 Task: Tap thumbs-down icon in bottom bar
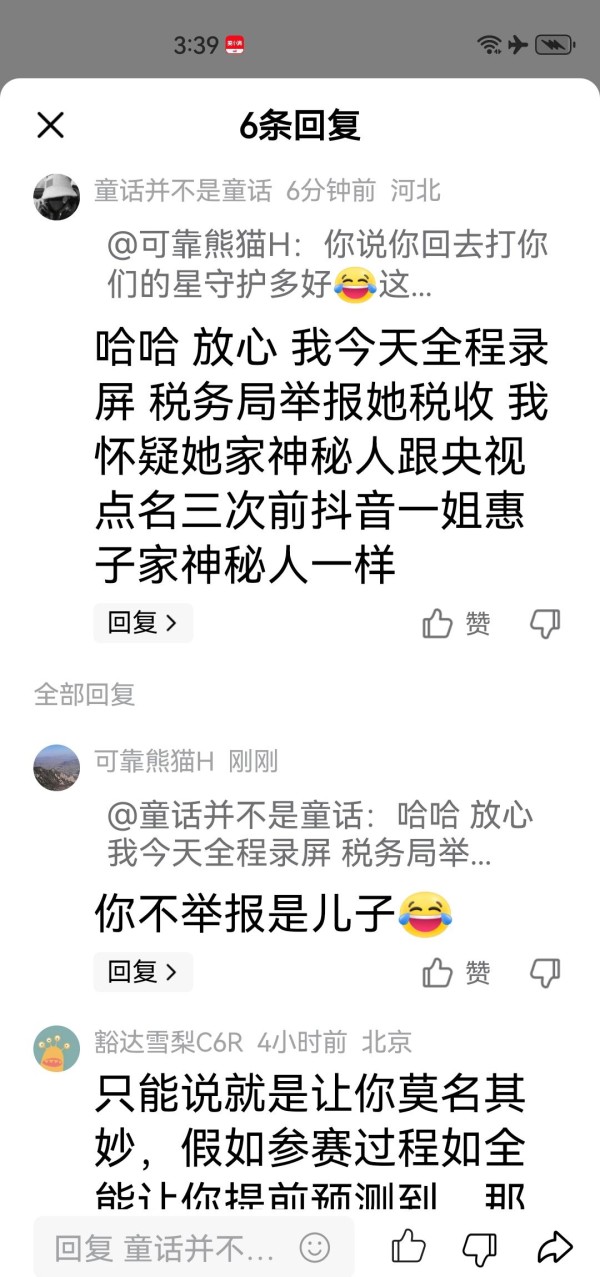pyautogui.click(x=480, y=1247)
